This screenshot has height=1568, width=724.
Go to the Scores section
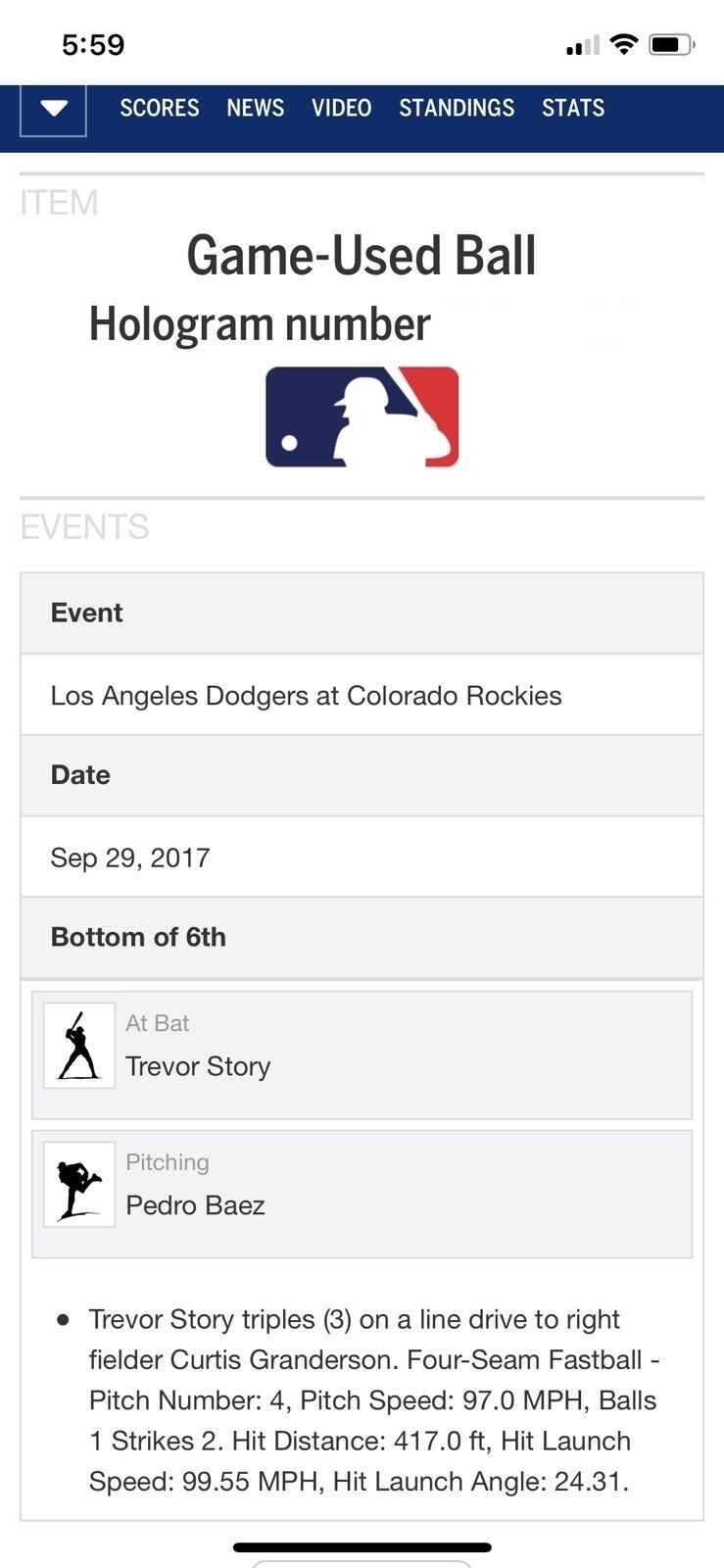point(160,108)
